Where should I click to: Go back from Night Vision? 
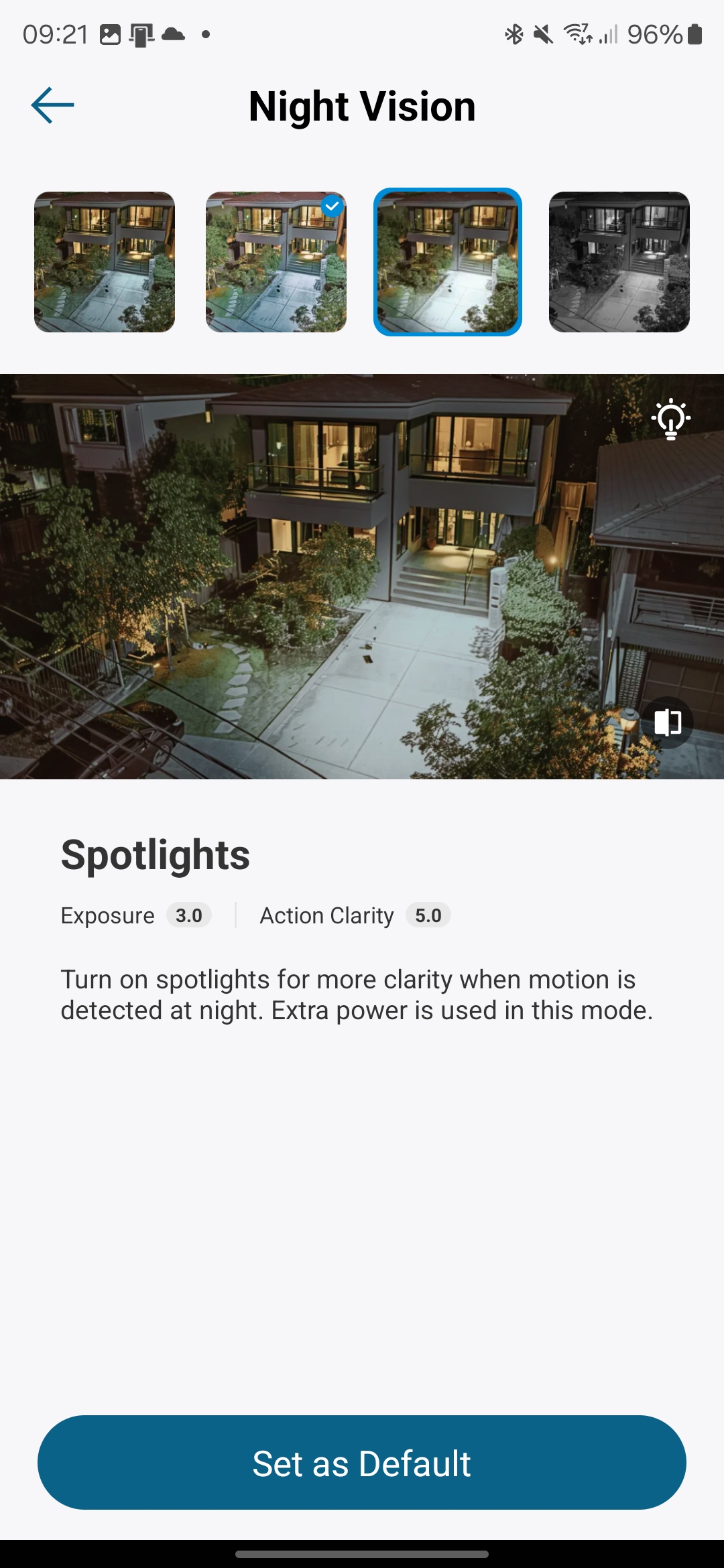(52, 105)
